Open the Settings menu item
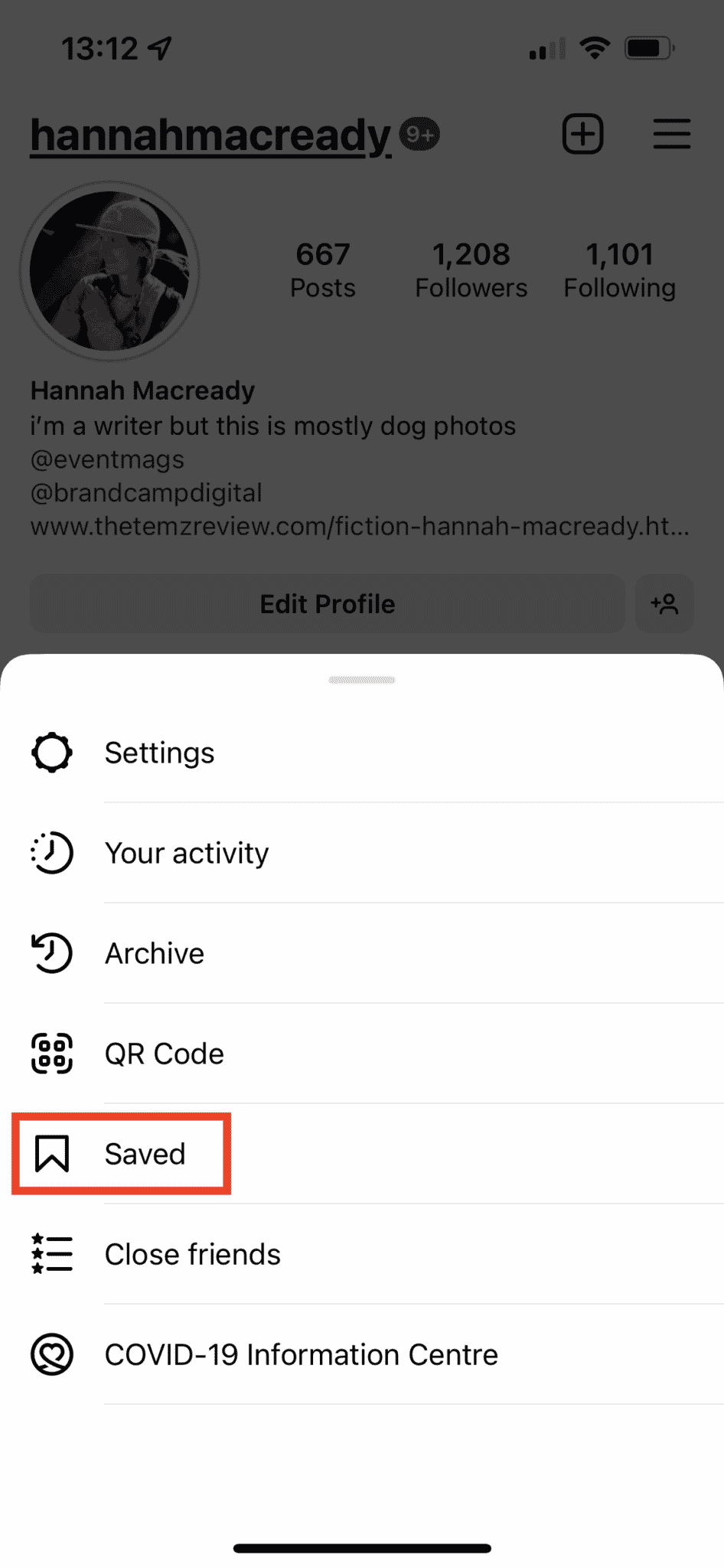This screenshot has width=724, height=1568. (x=159, y=753)
